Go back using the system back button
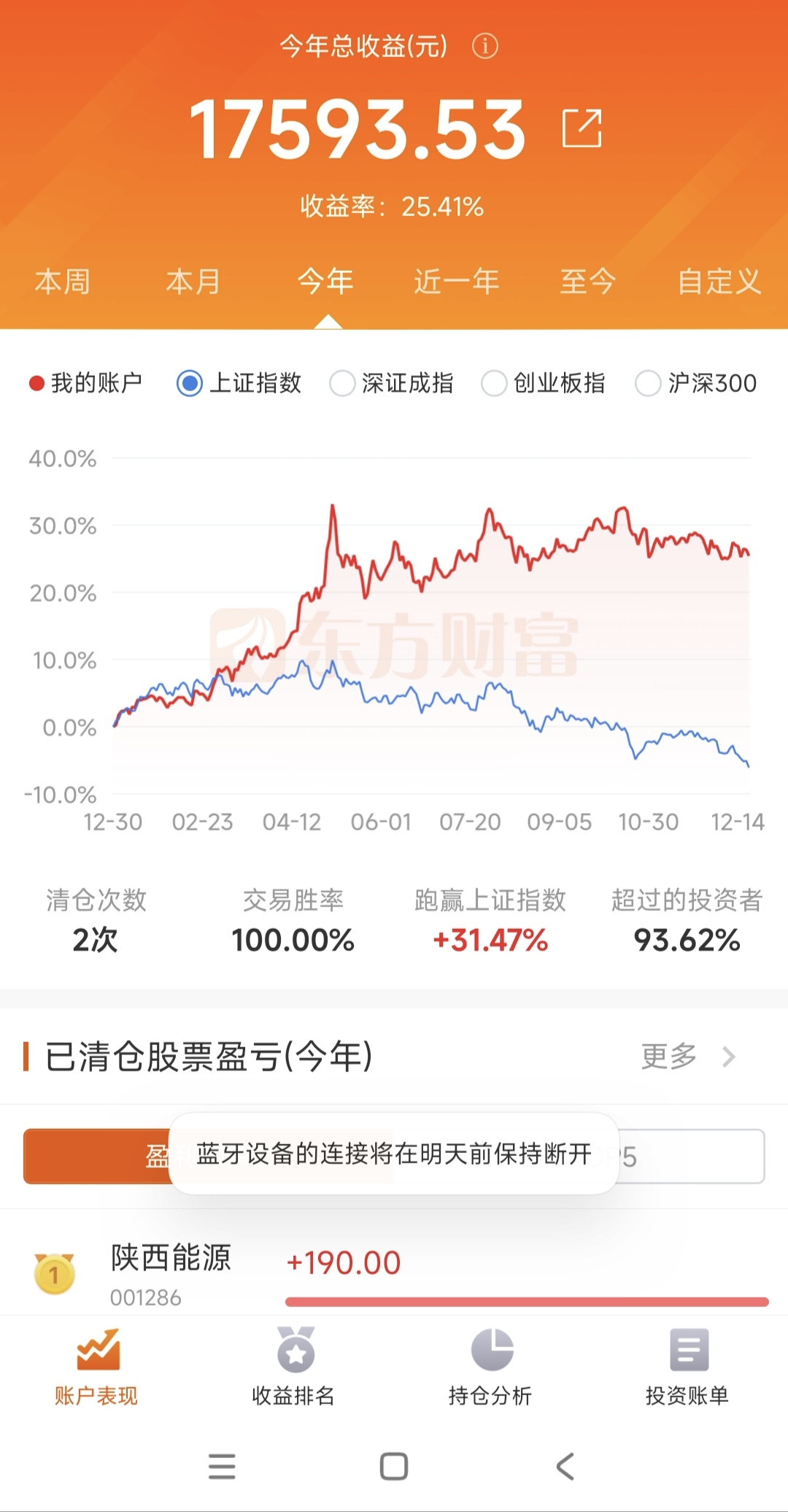 (x=565, y=1466)
